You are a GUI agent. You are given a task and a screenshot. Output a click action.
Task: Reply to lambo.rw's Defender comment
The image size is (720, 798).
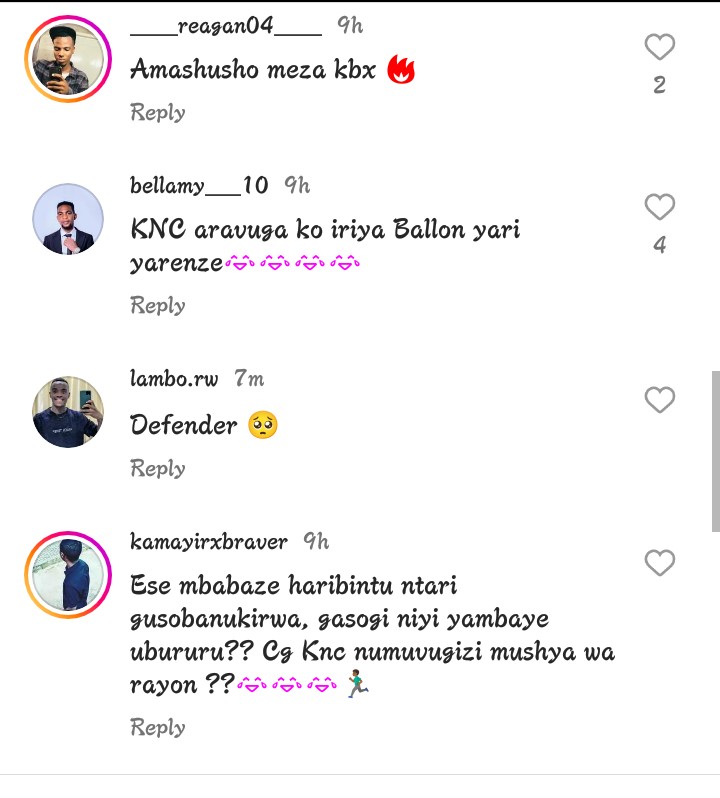pyautogui.click(x=158, y=468)
